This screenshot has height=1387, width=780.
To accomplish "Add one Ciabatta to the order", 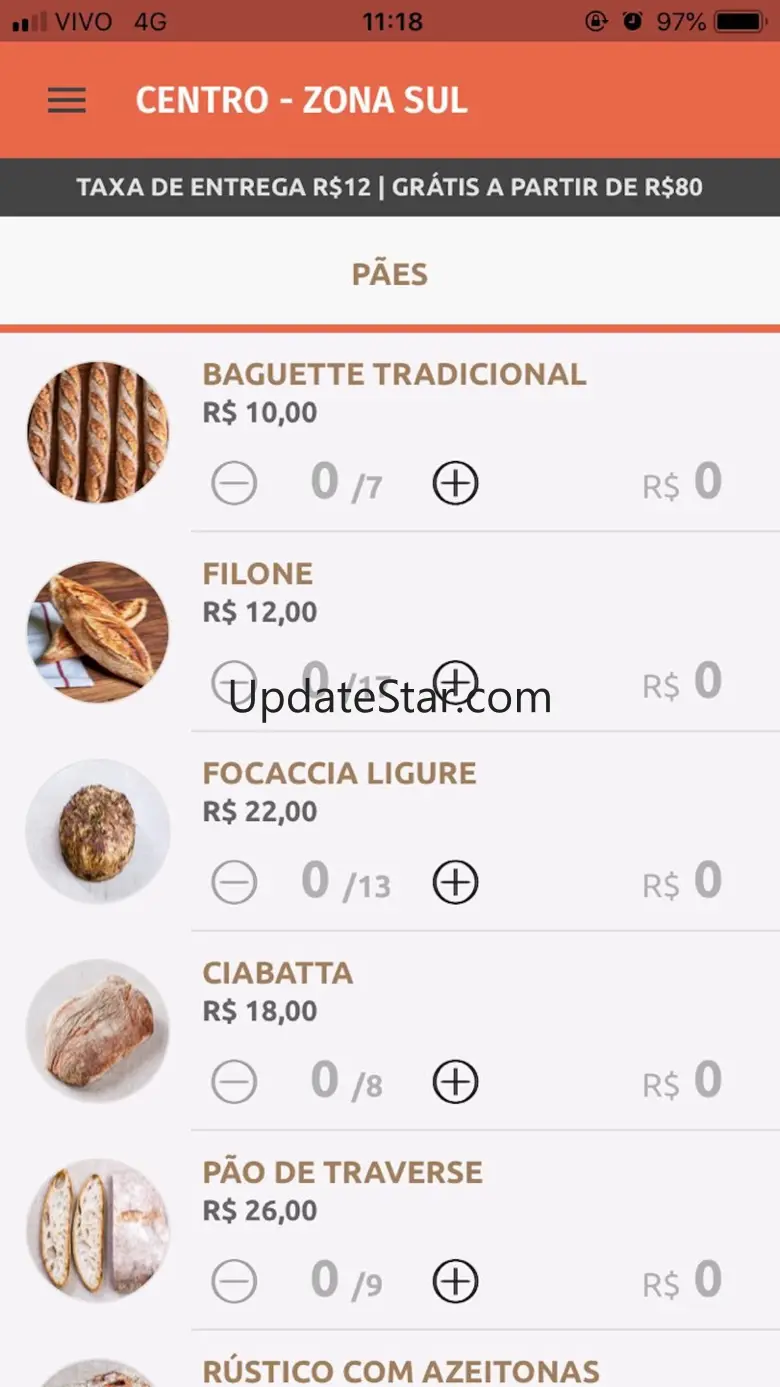I will coord(455,1082).
